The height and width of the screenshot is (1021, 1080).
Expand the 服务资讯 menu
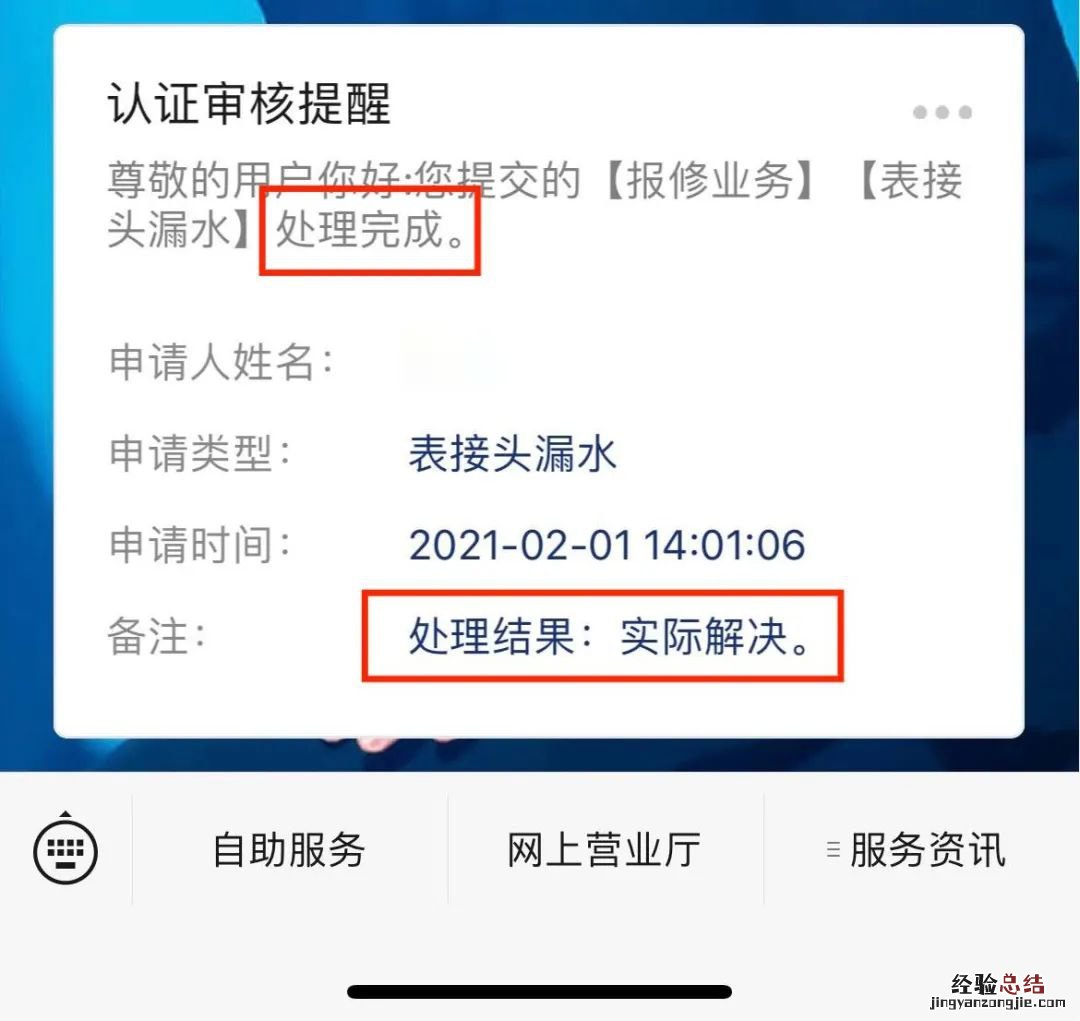(918, 850)
